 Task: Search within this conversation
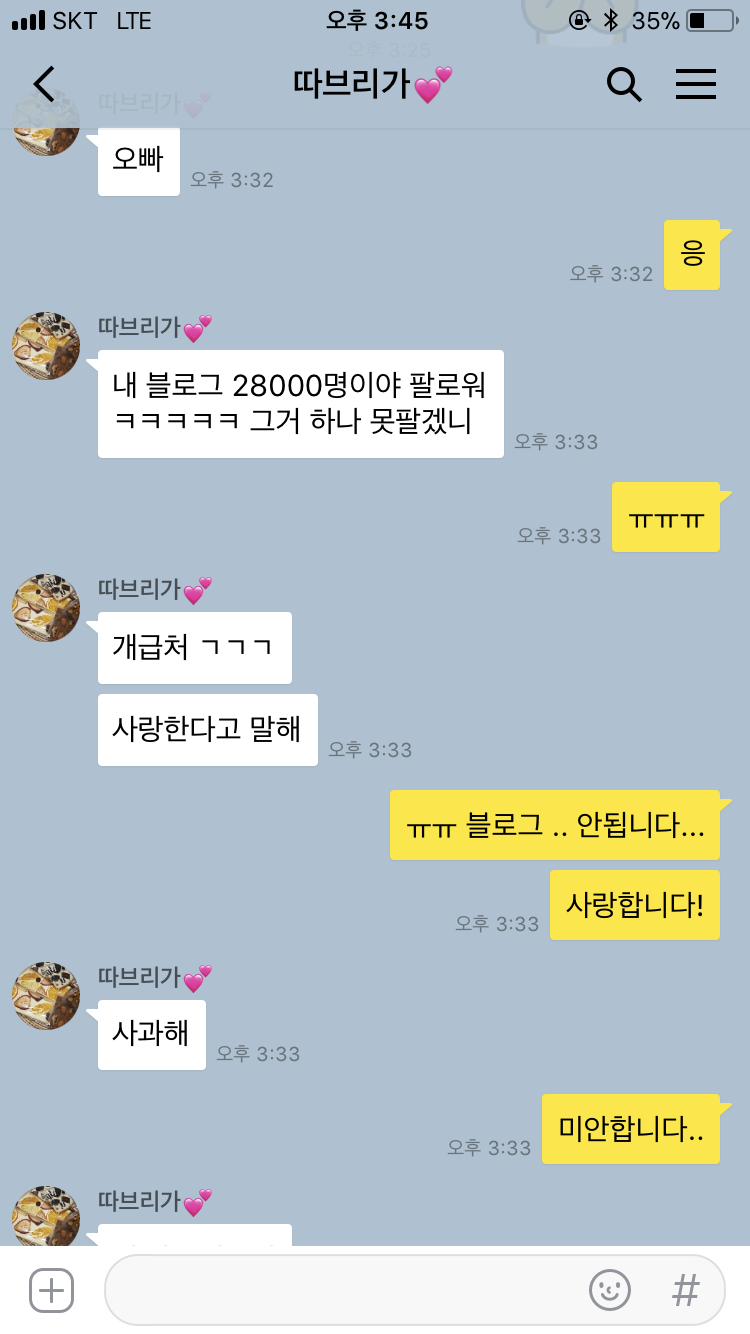[x=624, y=85]
